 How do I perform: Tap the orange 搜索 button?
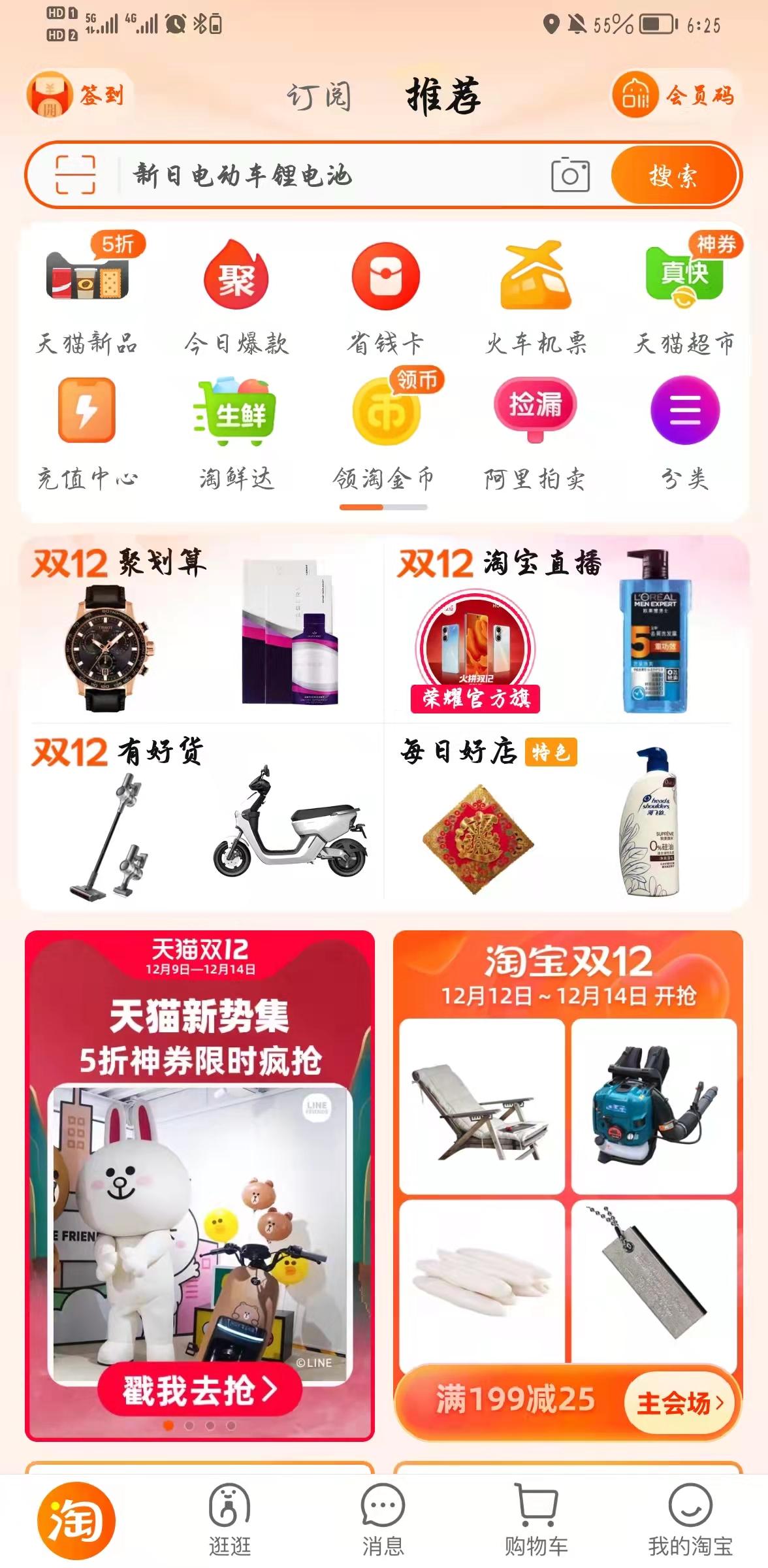pos(673,175)
